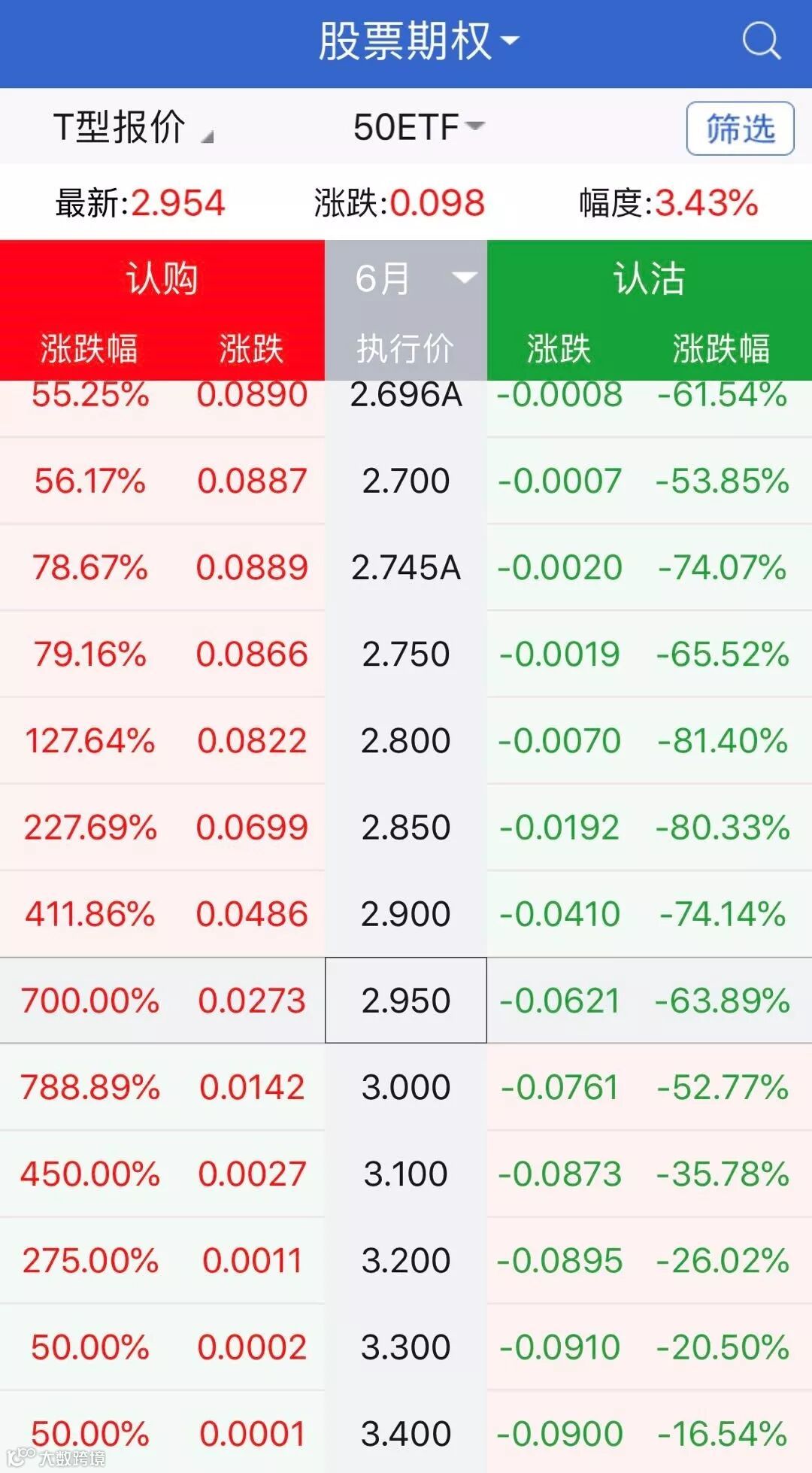Open the 2.750 strike option row
Screen dimensions: 812x1473
[x=406, y=654]
